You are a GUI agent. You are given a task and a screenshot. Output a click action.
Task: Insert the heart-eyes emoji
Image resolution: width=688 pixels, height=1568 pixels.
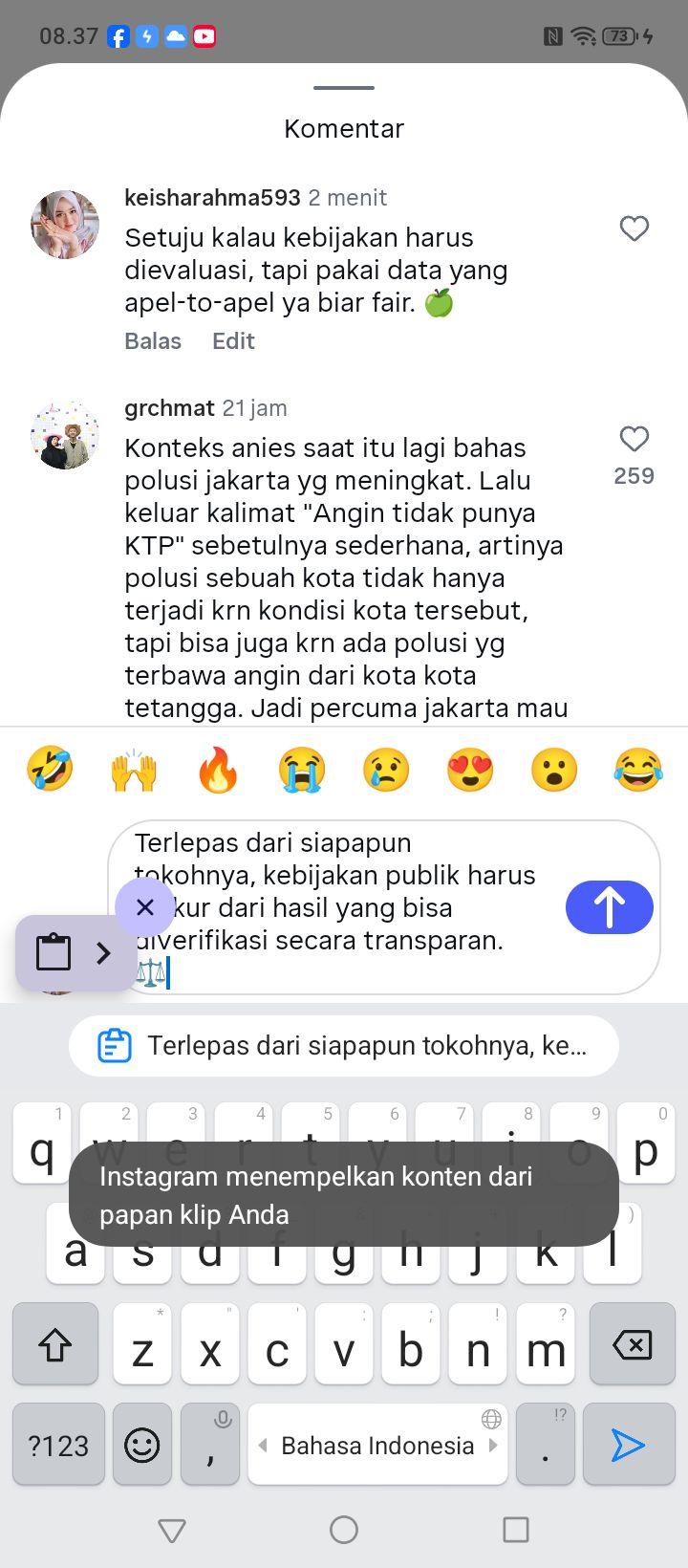point(470,770)
